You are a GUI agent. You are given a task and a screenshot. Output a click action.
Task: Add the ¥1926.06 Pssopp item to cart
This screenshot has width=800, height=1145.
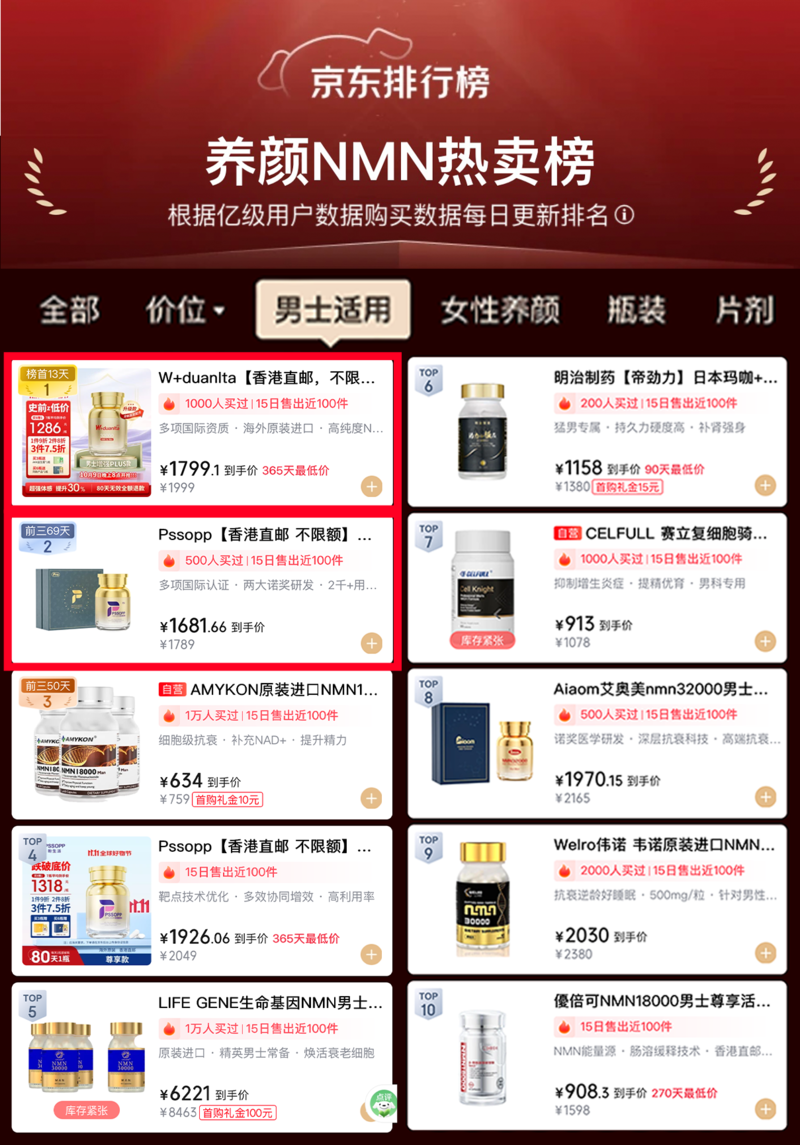[372, 955]
